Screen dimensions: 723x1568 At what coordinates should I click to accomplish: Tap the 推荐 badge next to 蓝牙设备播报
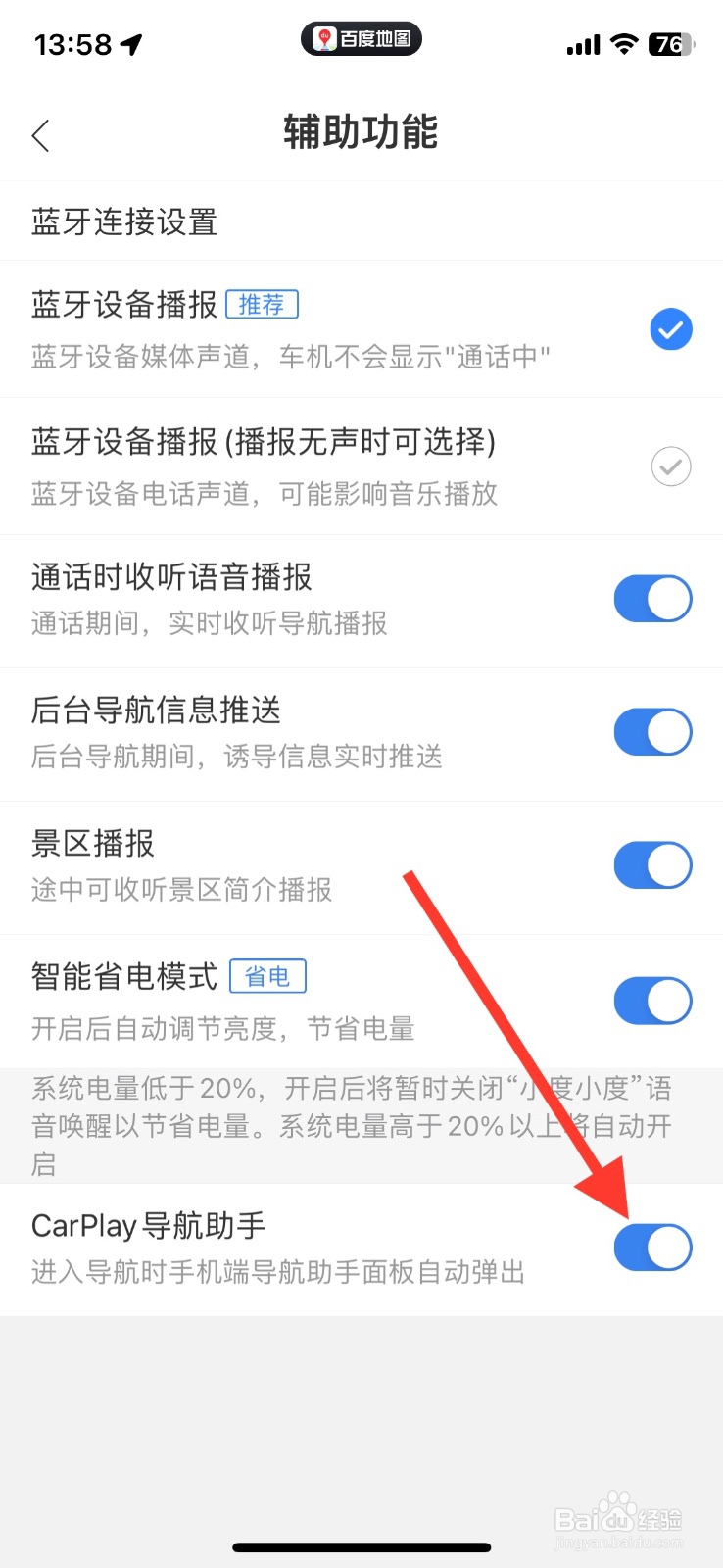coord(263,305)
